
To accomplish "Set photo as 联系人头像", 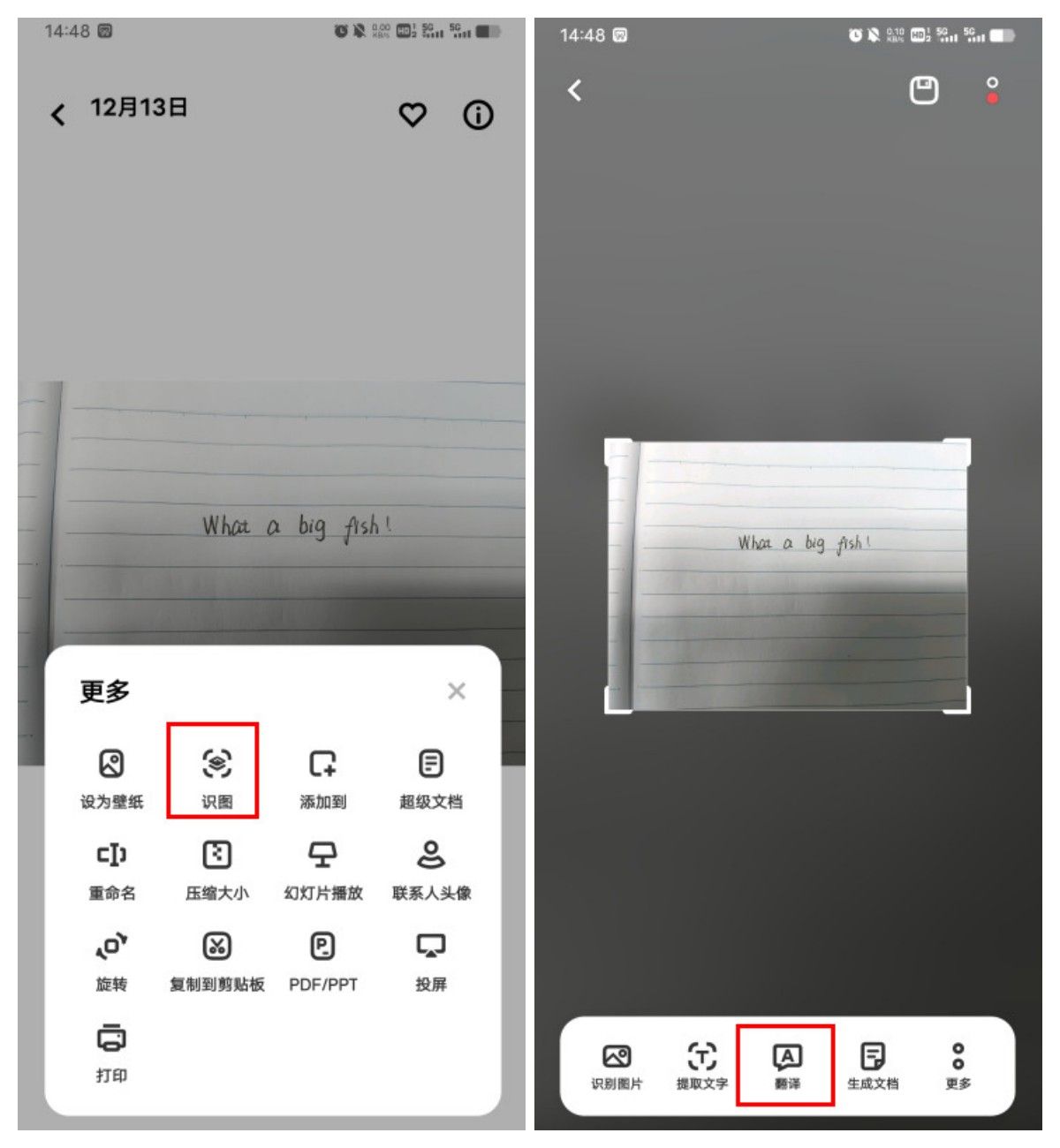I will click(x=430, y=867).
